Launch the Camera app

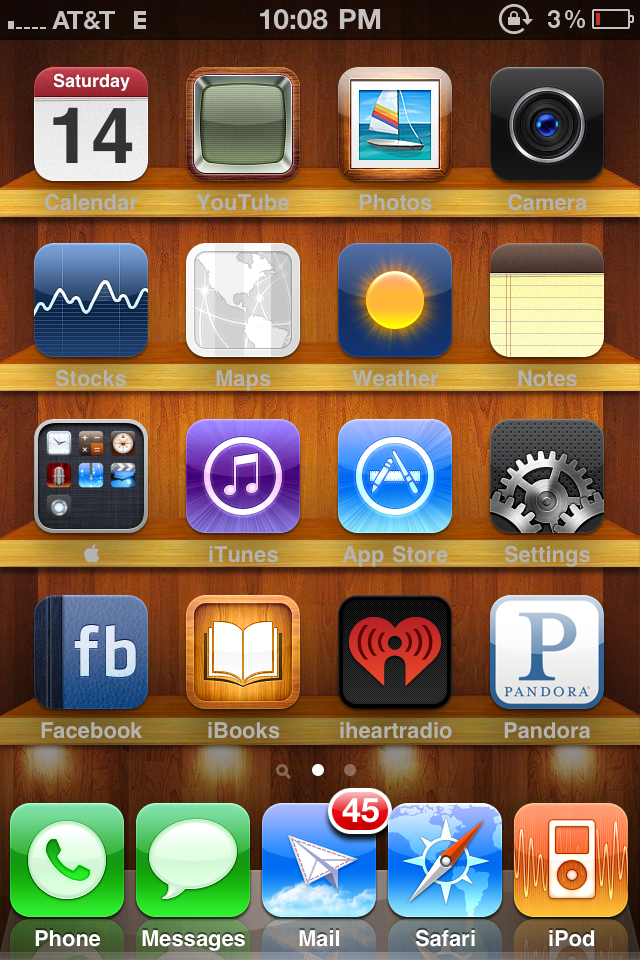pyautogui.click(x=547, y=124)
